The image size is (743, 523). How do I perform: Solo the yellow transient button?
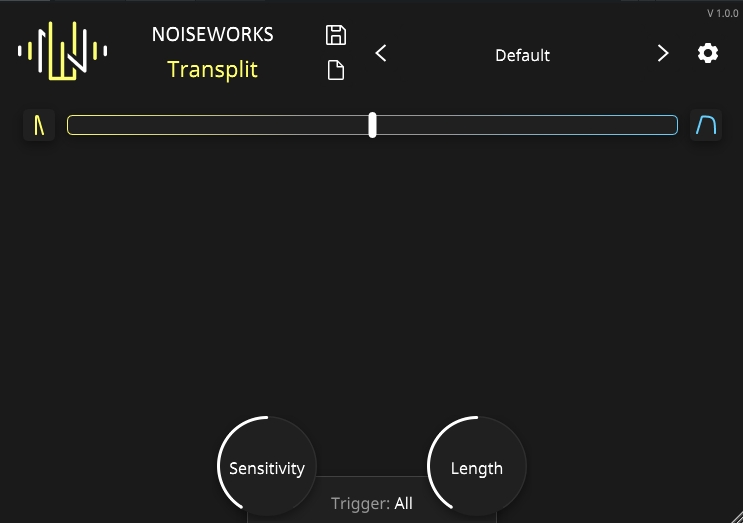(39, 125)
